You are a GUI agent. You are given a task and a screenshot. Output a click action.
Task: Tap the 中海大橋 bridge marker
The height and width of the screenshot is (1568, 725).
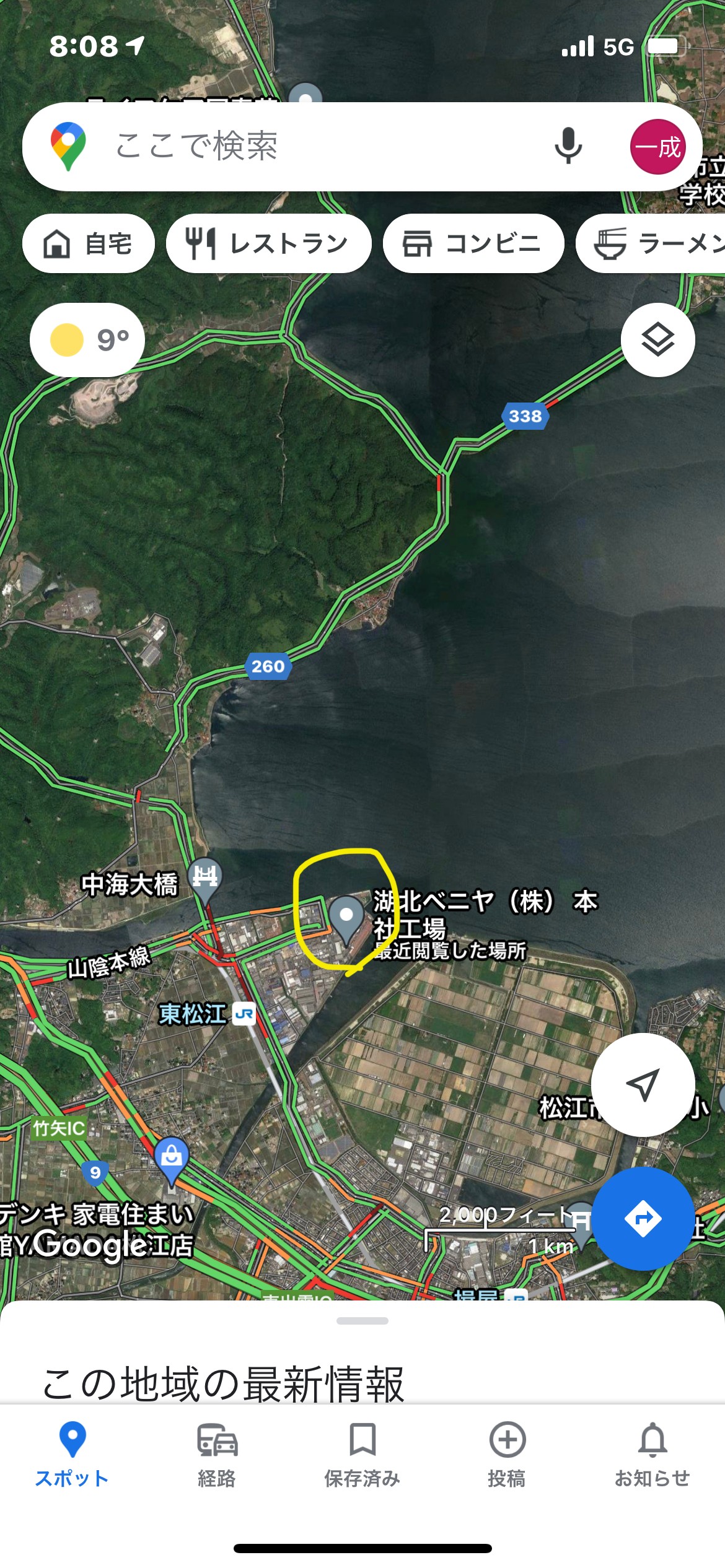point(205,881)
